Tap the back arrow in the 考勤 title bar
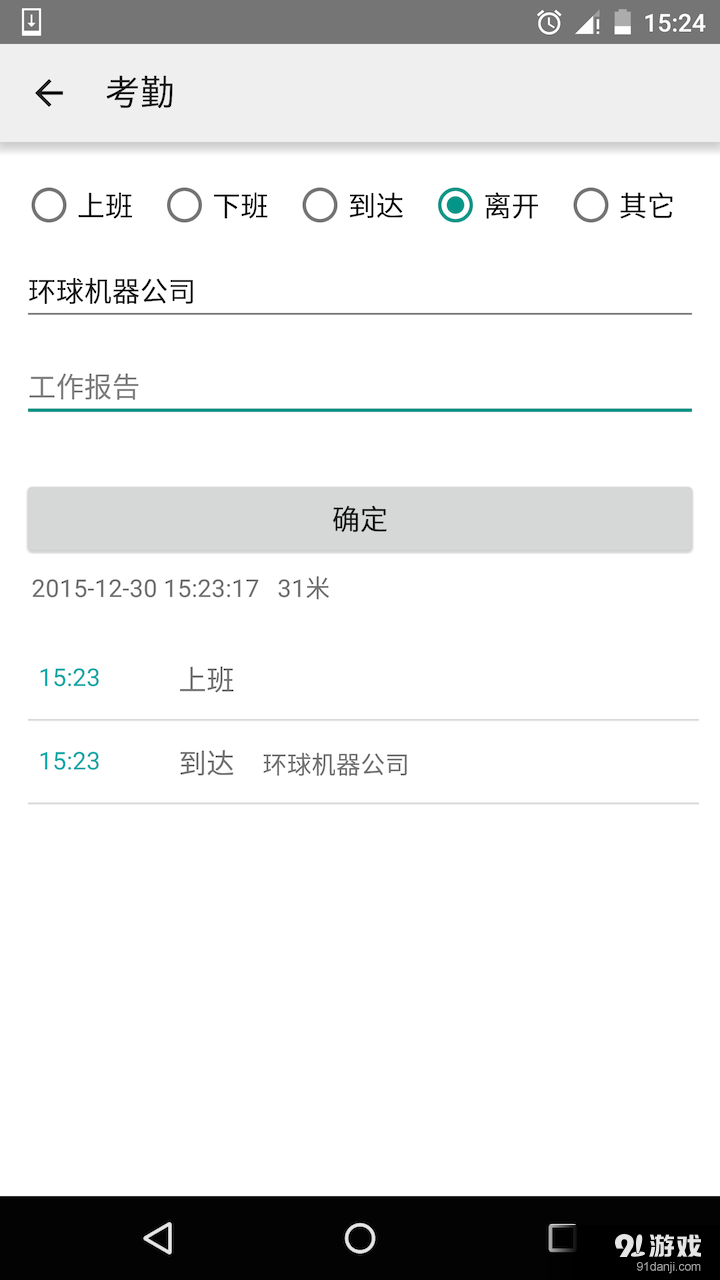The width and height of the screenshot is (720, 1280). pyautogui.click(x=48, y=92)
